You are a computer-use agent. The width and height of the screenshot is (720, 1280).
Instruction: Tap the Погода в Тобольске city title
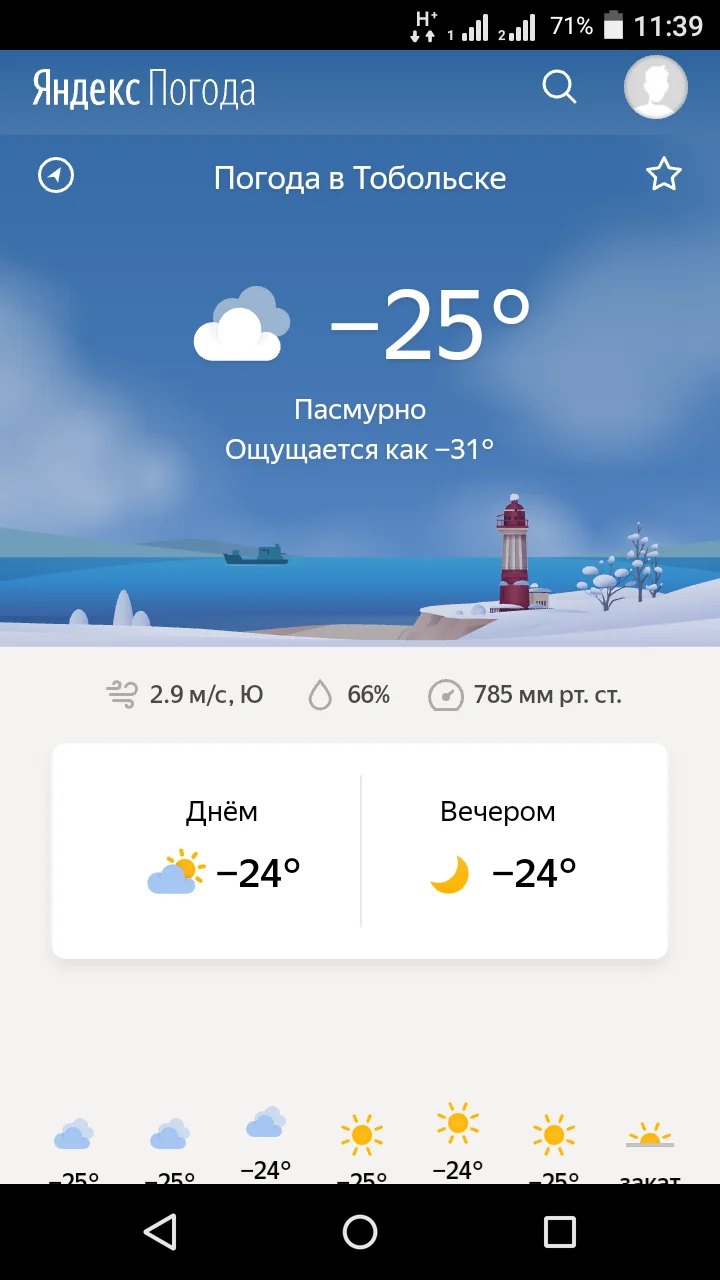(x=360, y=178)
